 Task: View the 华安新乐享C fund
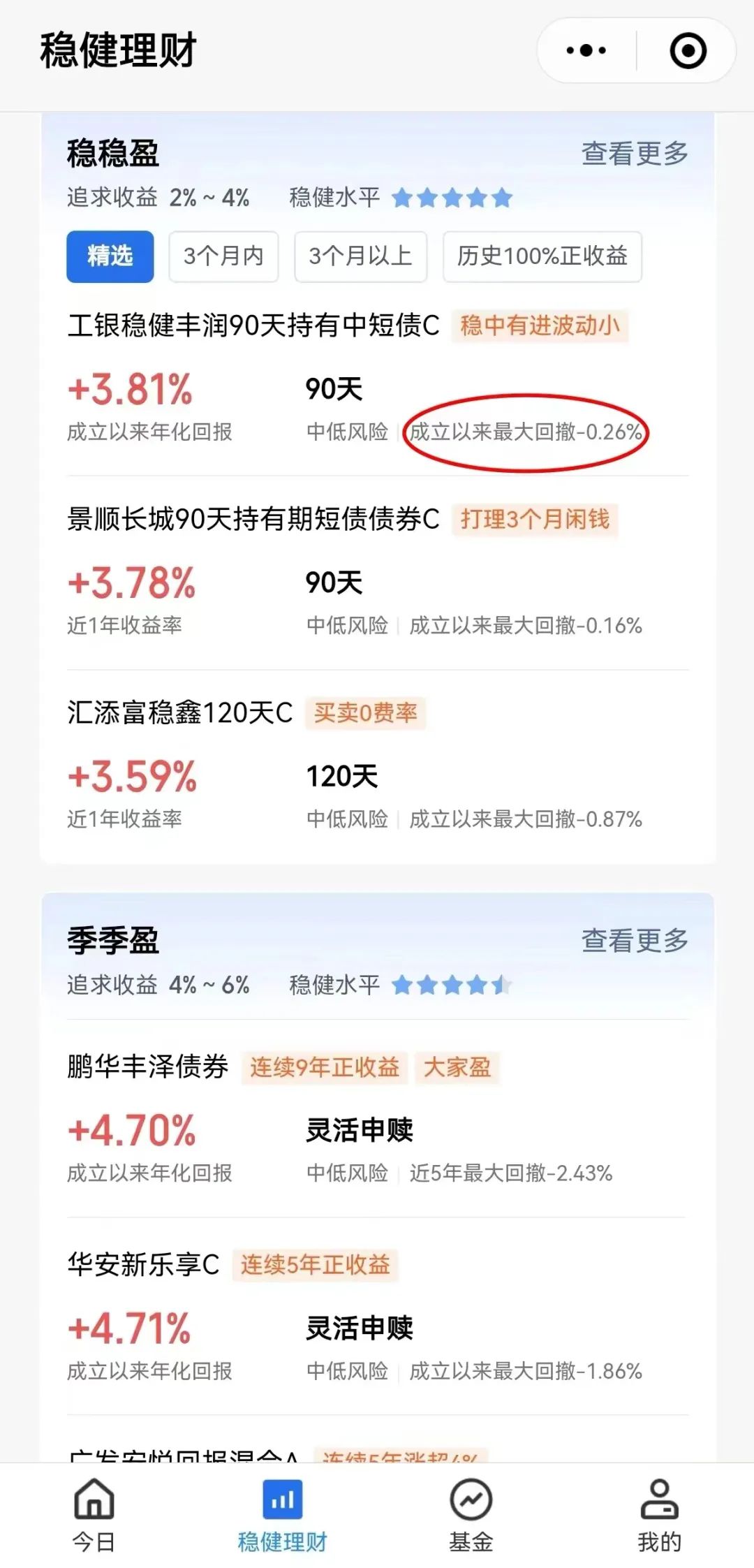(x=144, y=1265)
